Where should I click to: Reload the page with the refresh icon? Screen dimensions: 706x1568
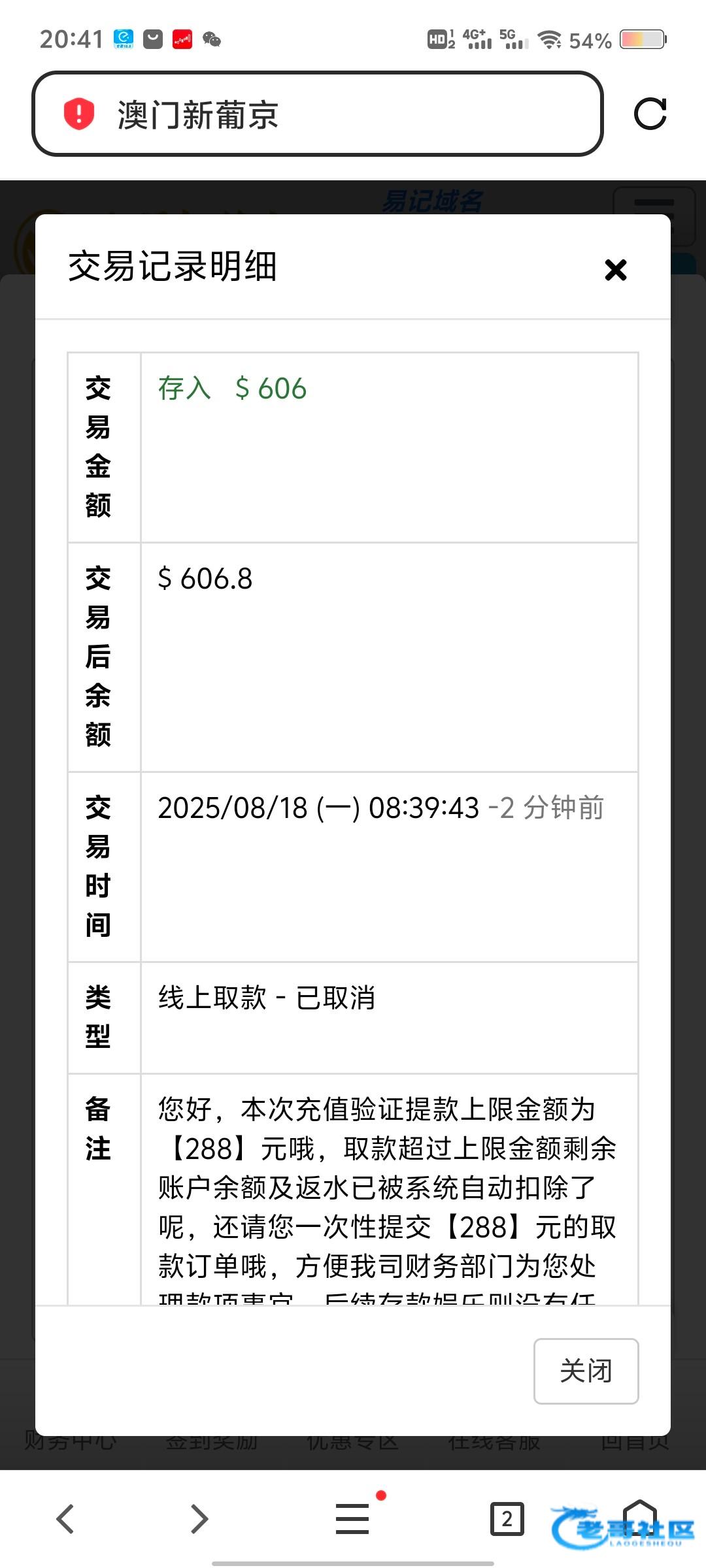(x=650, y=114)
